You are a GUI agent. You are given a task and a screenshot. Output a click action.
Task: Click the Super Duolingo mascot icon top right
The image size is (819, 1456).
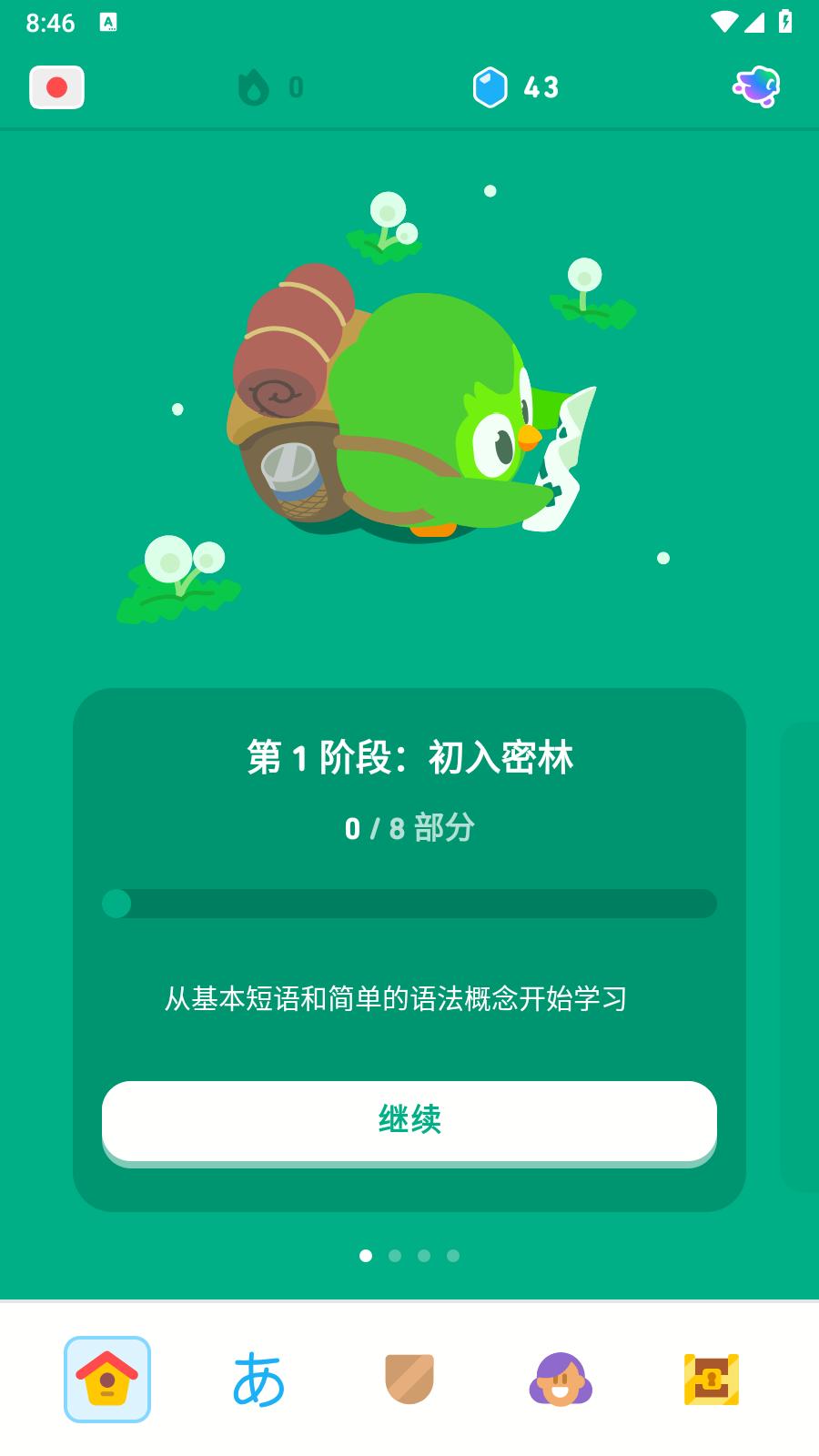[x=758, y=87]
